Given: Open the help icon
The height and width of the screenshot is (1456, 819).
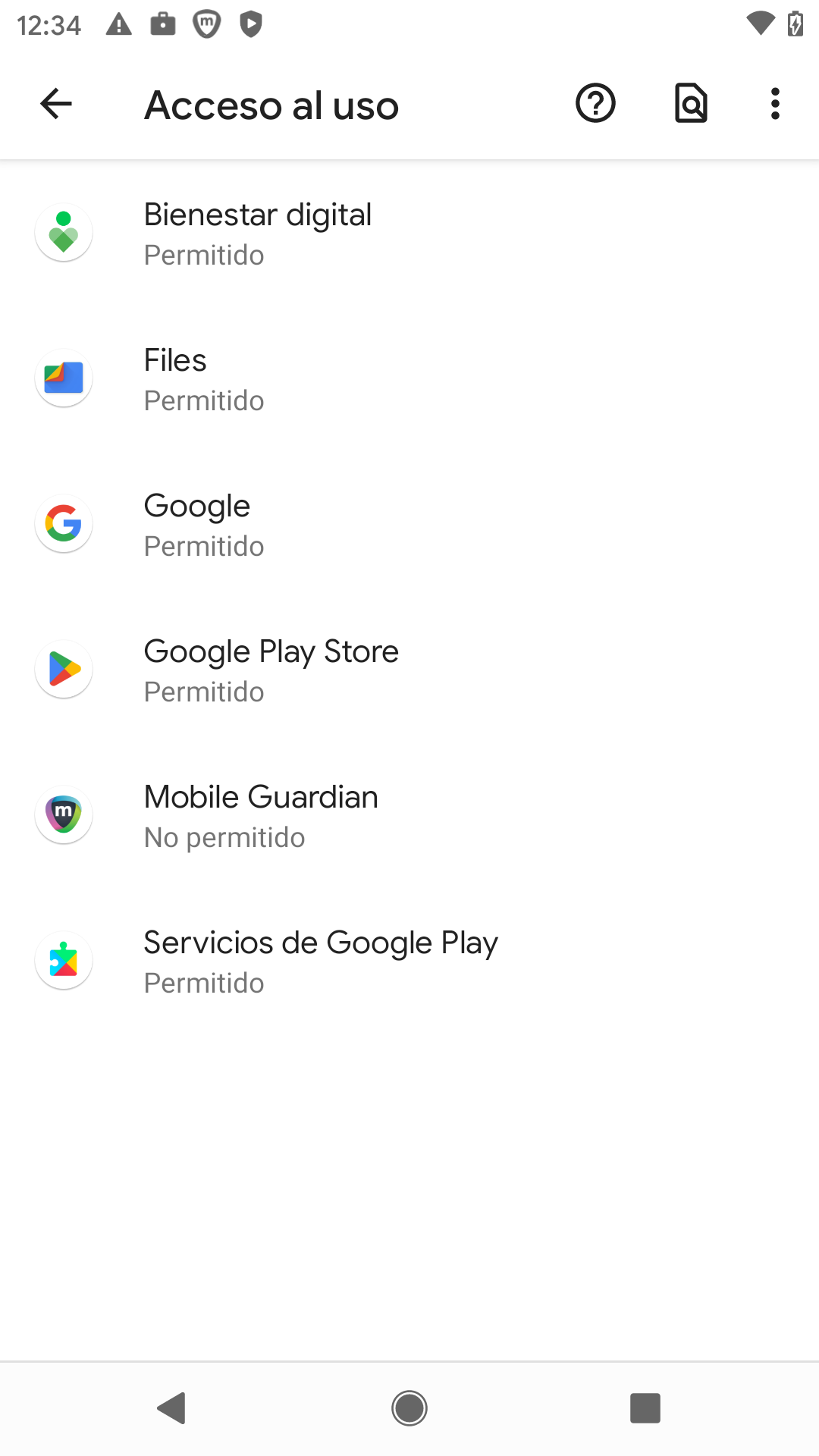Looking at the screenshot, I should click(x=595, y=104).
